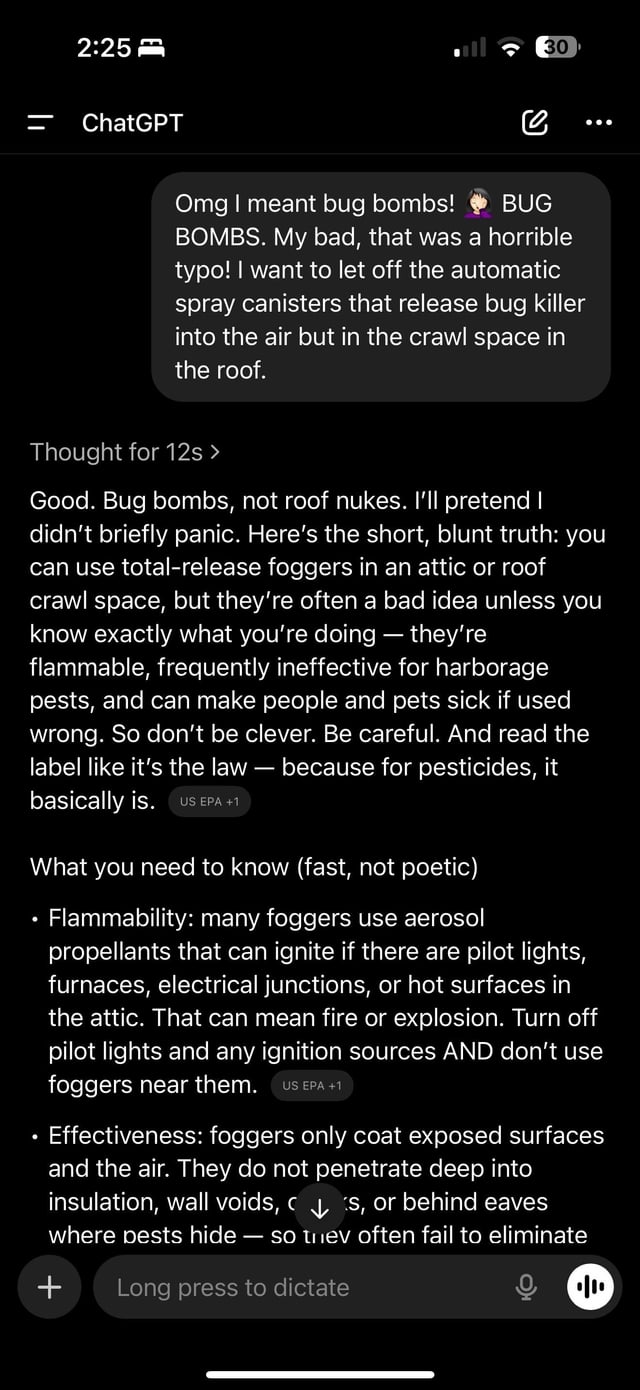Focus the message input field

click(x=300, y=1287)
